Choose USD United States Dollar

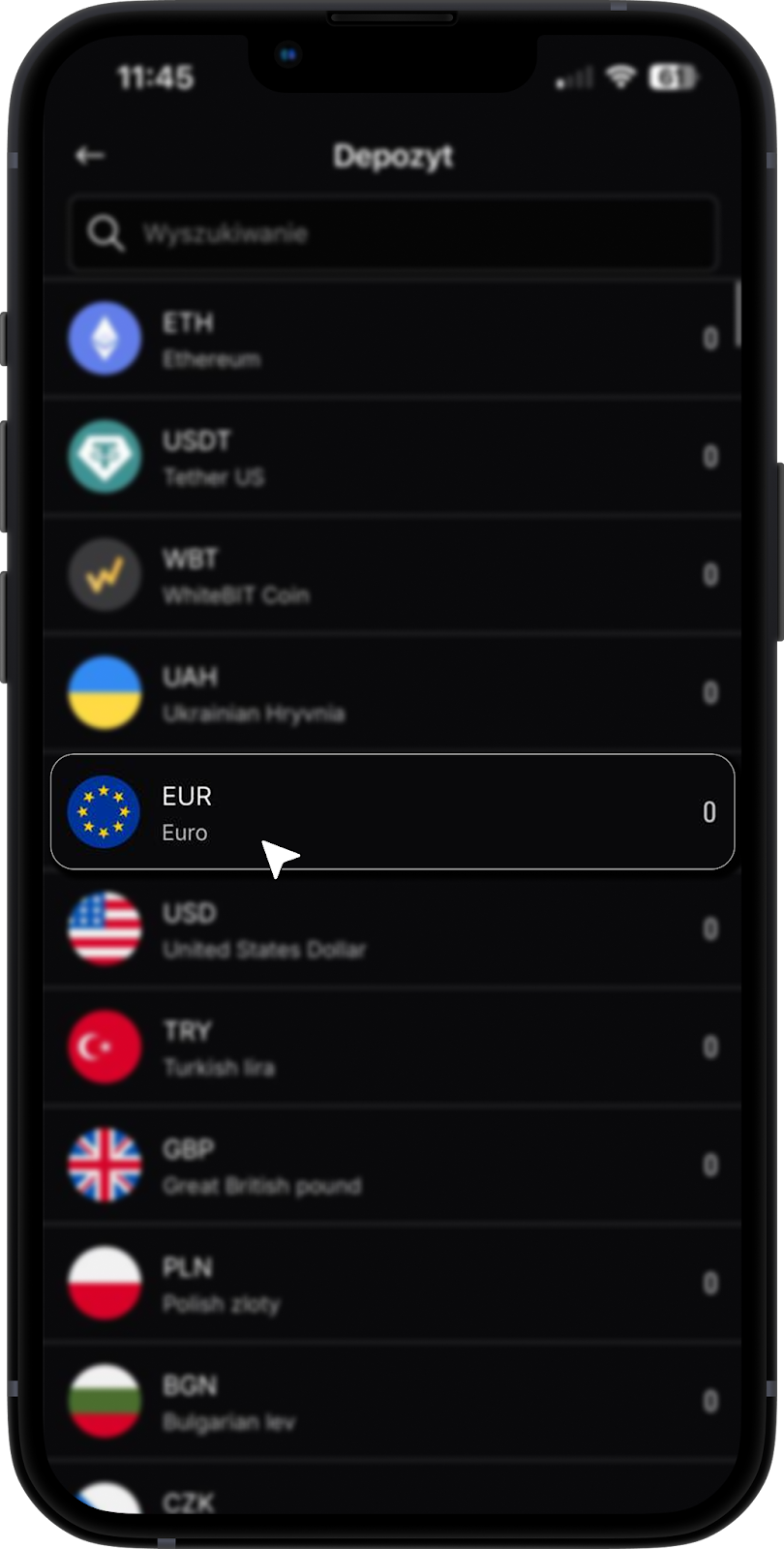393,929
